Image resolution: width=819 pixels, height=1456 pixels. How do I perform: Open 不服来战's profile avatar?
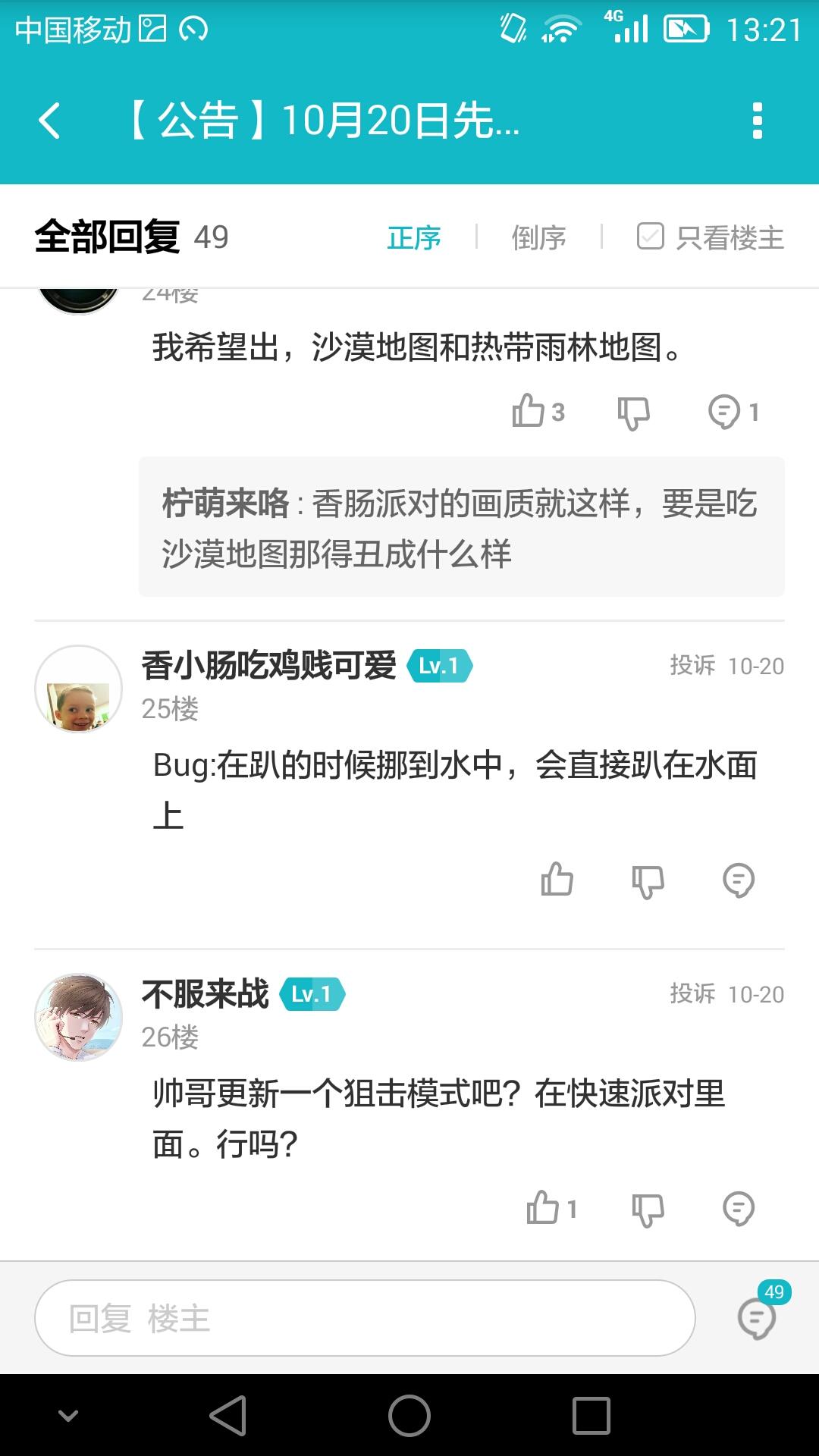(x=79, y=1018)
